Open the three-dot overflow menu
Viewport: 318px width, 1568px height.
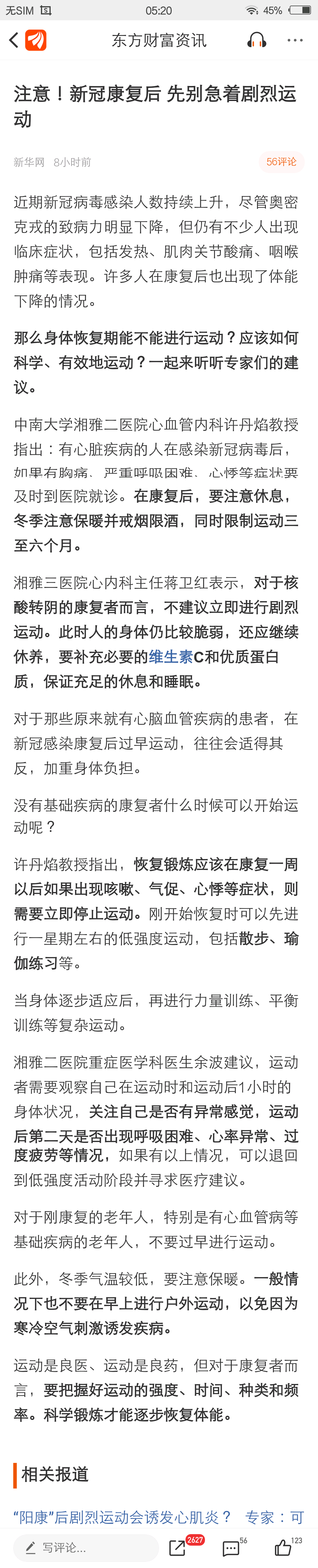click(x=295, y=40)
